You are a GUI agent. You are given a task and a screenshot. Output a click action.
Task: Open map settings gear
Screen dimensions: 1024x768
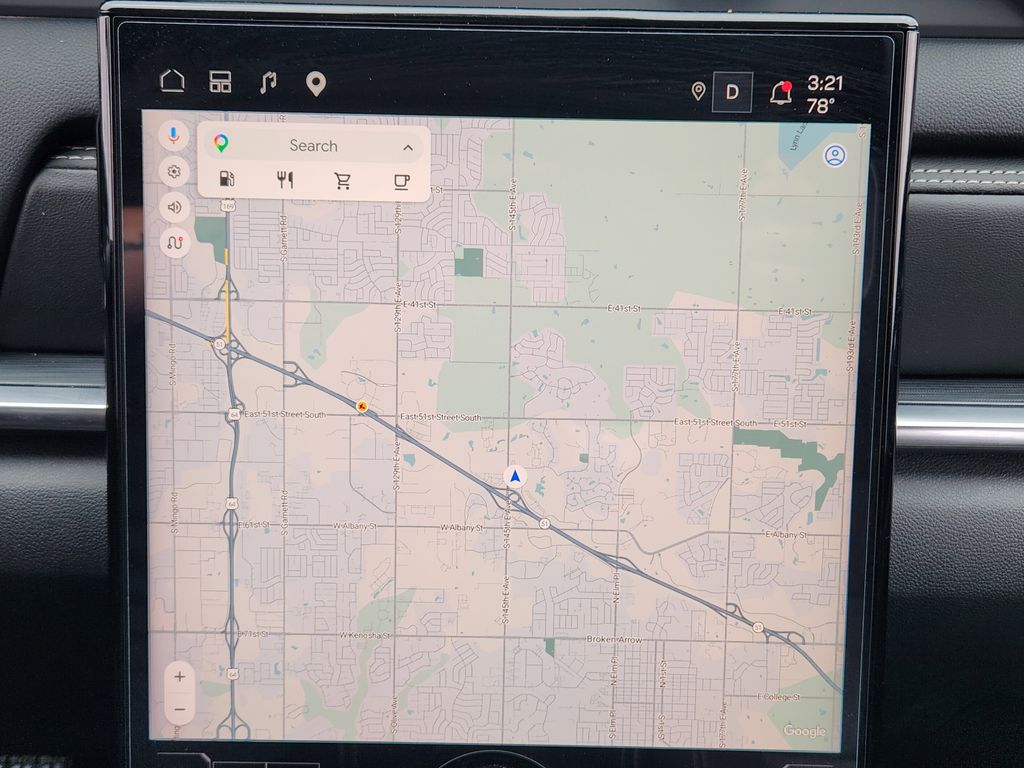tap(175, 172)
